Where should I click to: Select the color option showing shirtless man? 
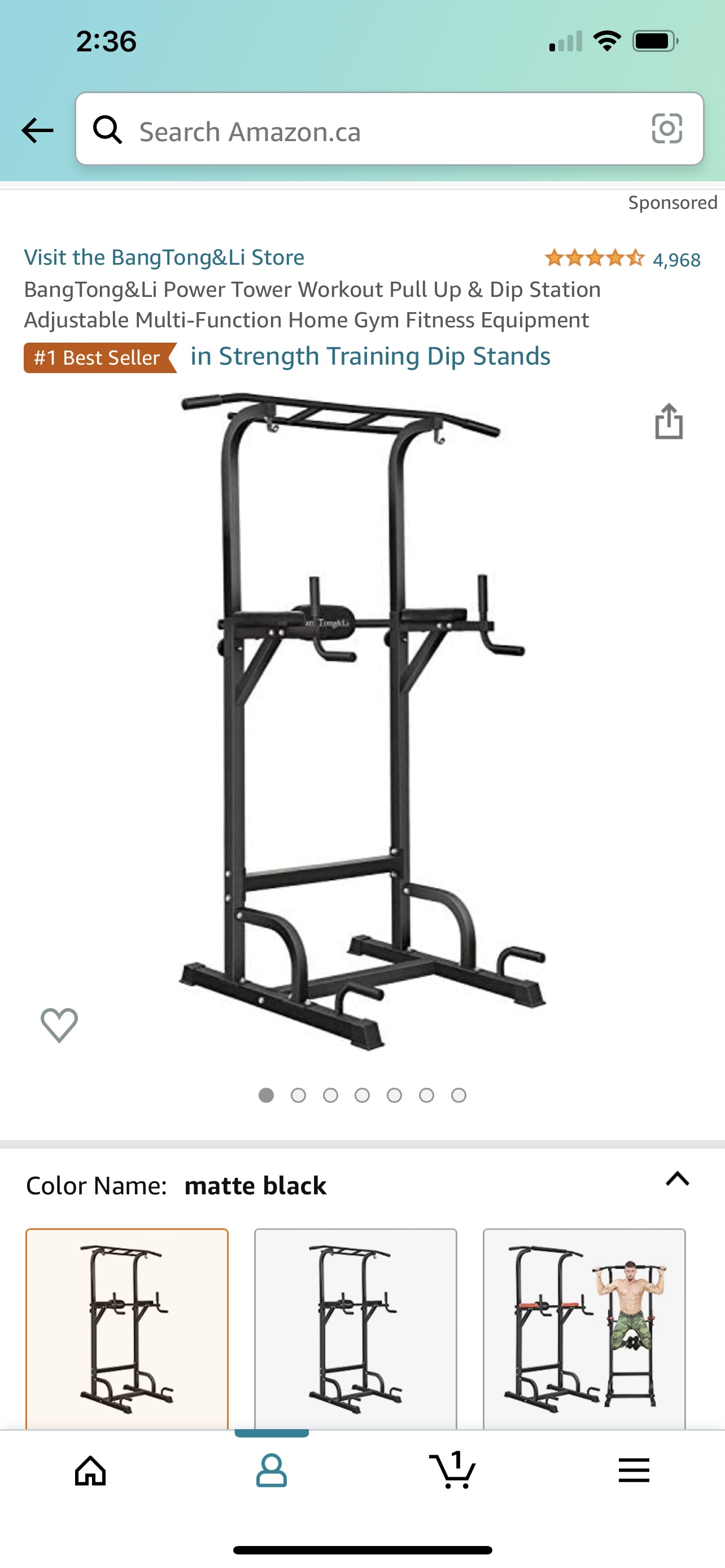click(584, 1329)
